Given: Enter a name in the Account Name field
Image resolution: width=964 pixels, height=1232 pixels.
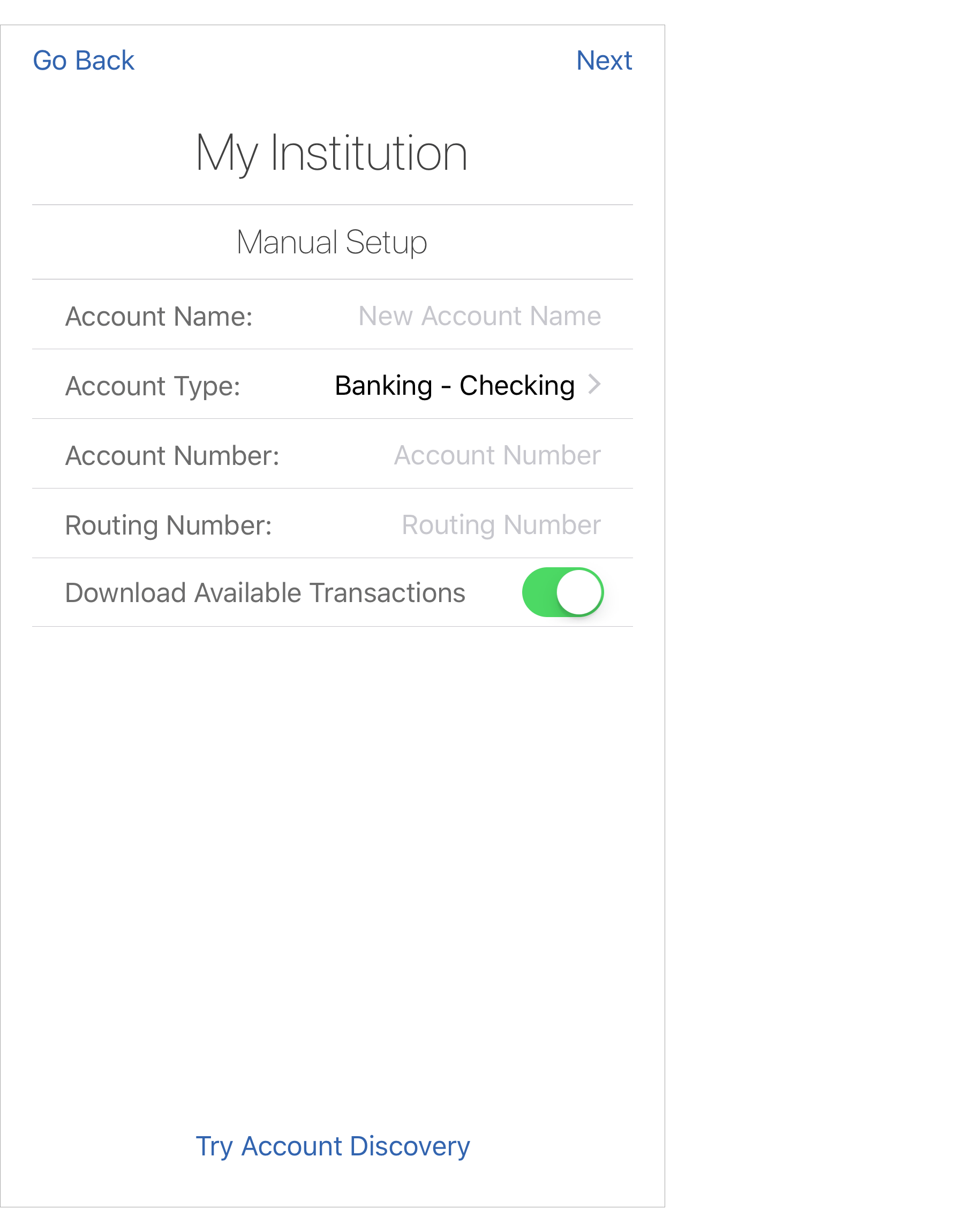Looking at the screenshot, I should 479,316.
